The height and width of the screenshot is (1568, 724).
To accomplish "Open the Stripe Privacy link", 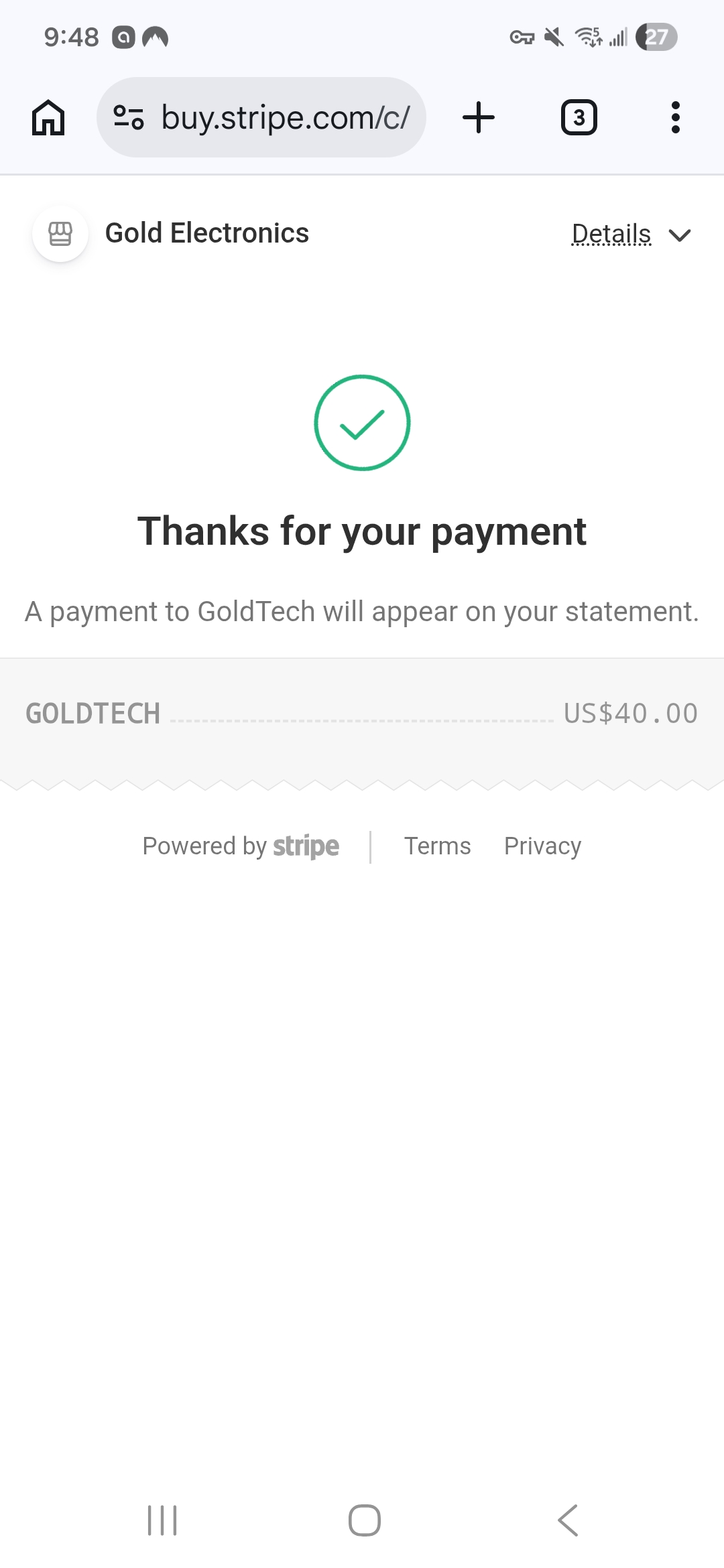I will [x=542, y=846].
